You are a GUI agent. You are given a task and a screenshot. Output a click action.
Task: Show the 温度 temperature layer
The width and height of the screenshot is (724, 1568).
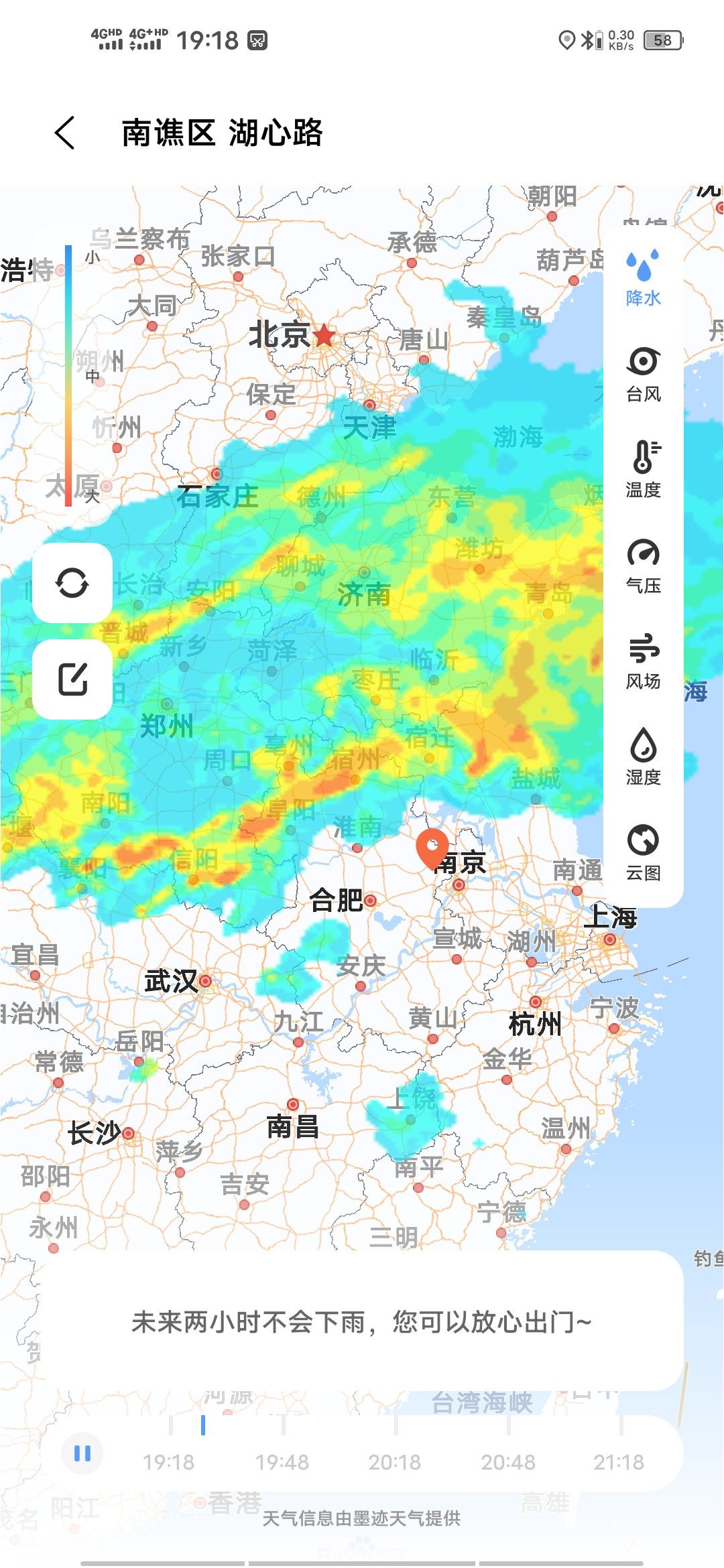click(643, 470)
